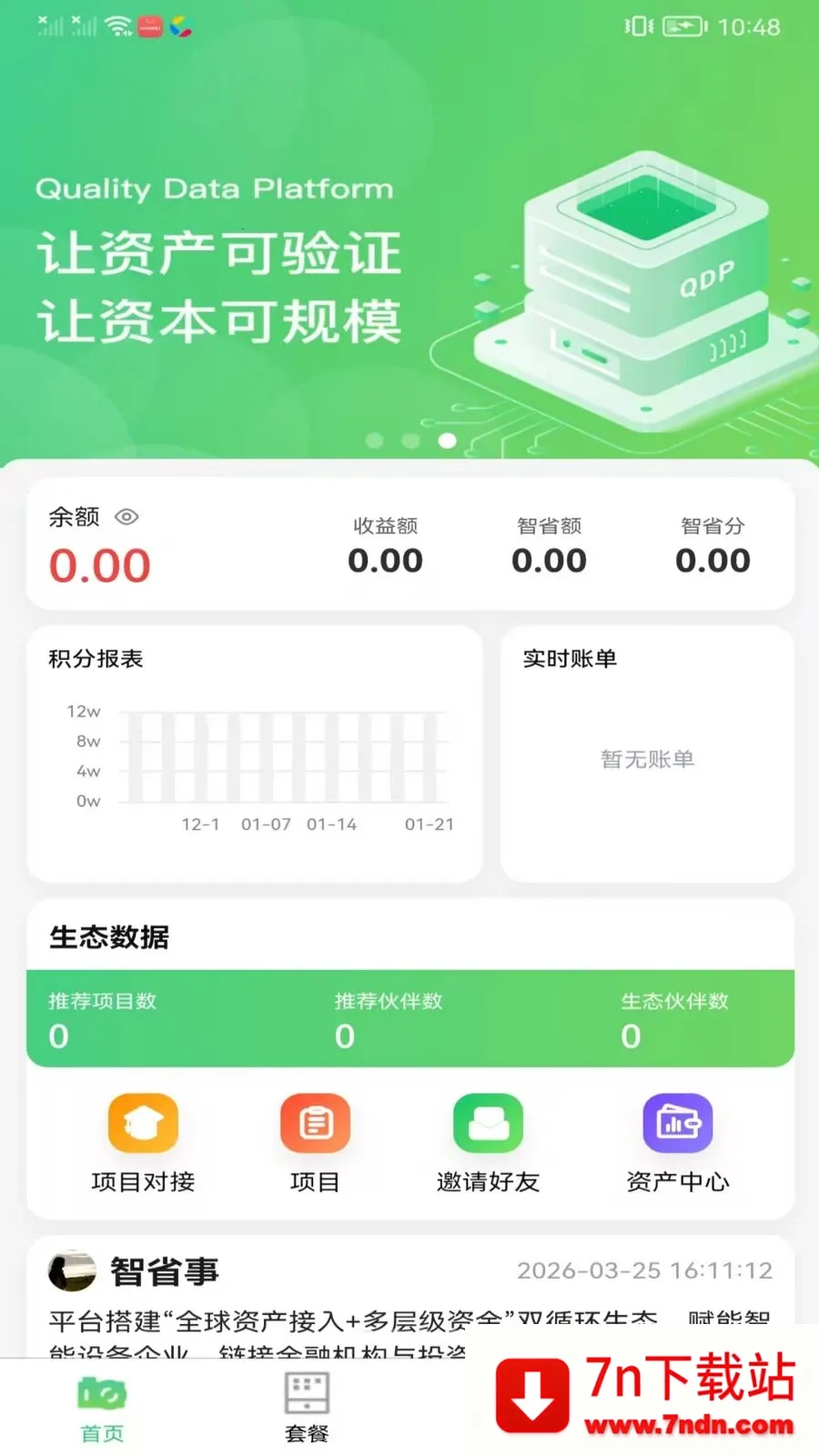The height and width of the screenshot is (1456, 819).
Task: Tap the 01-14 mark on the chart axis
Action: (331, 824)
